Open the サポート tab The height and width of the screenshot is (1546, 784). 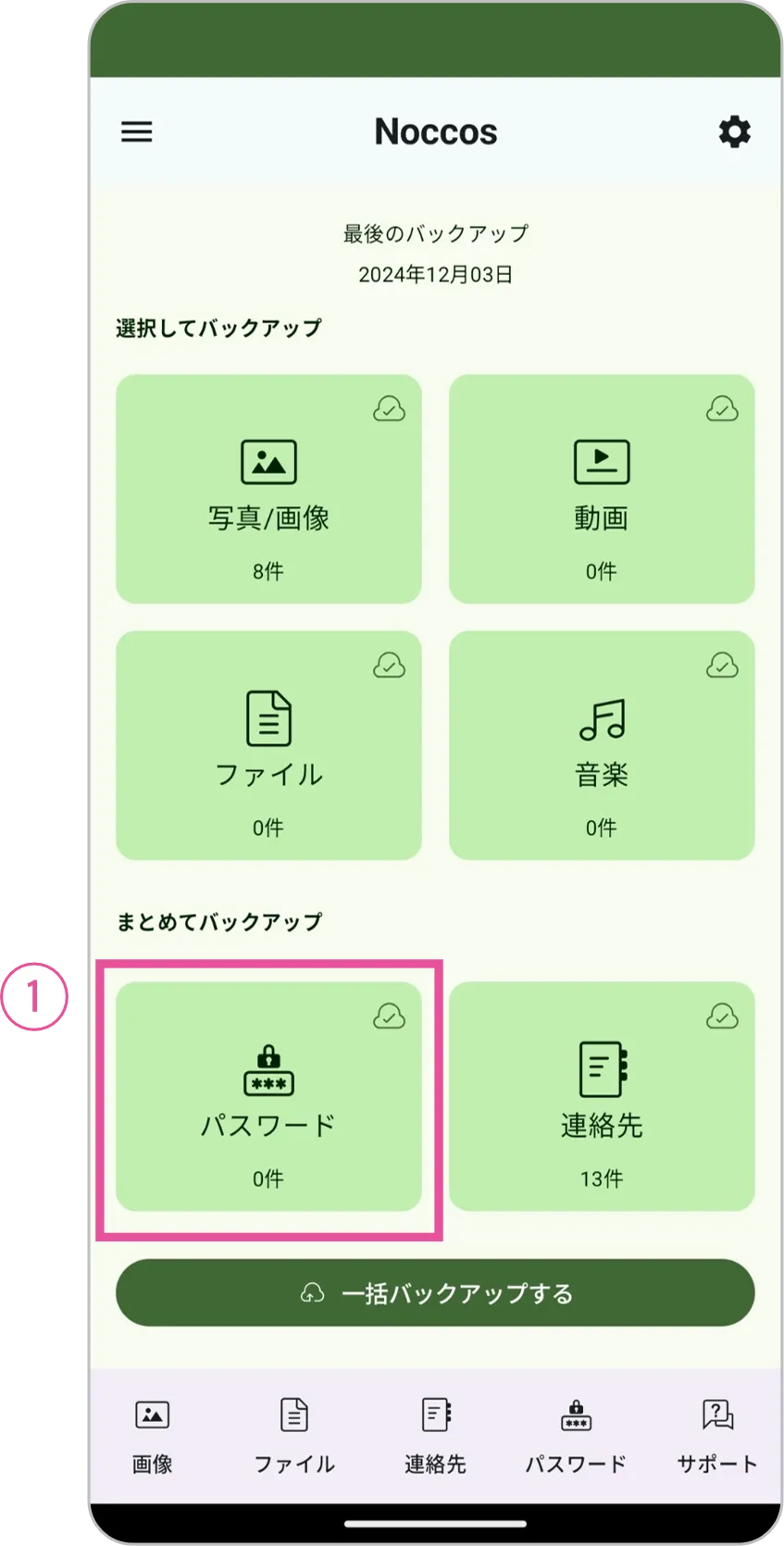click(x=717, y=1436)
